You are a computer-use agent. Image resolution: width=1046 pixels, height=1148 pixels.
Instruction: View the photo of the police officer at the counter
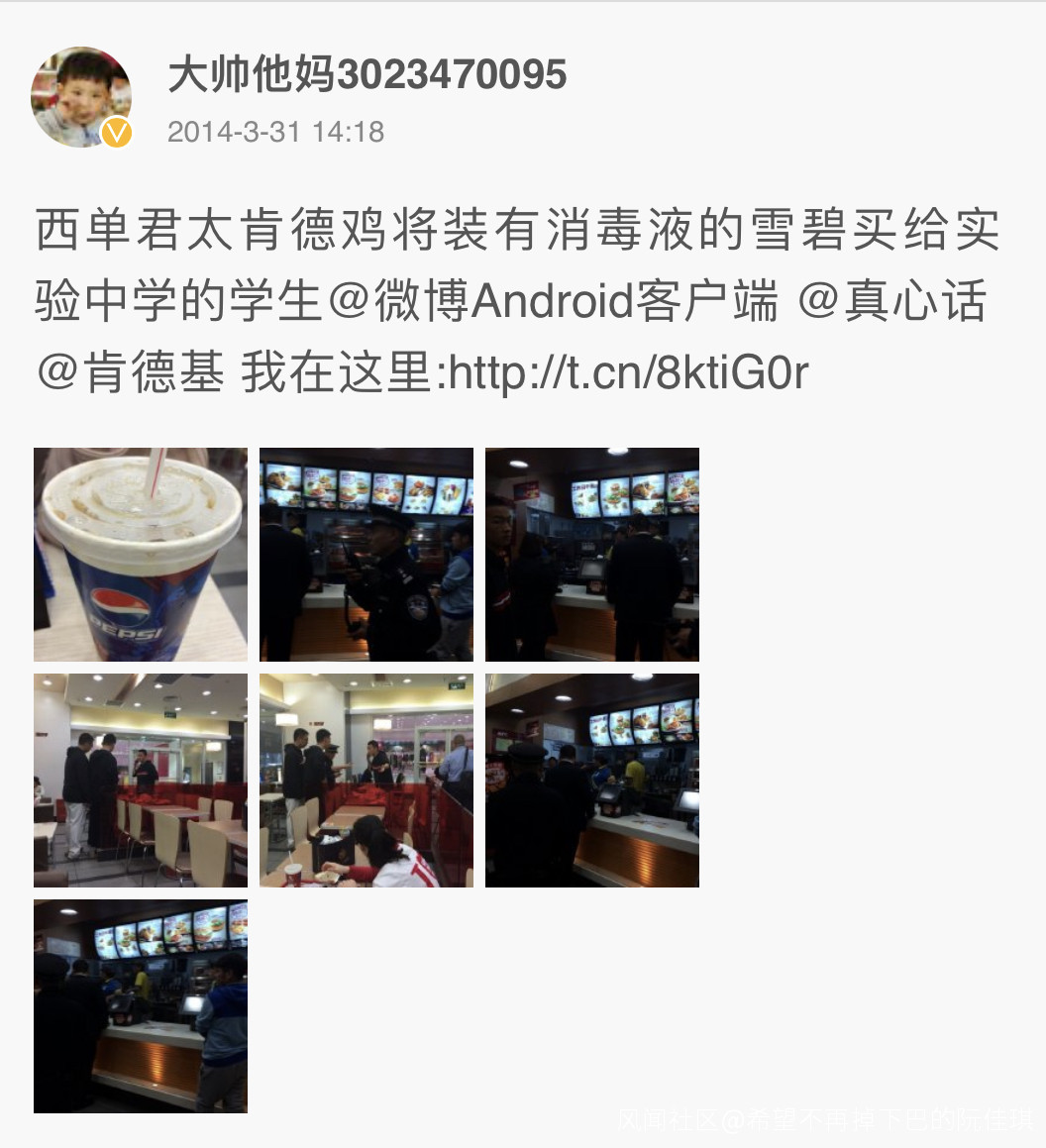(x=366, y=555)
